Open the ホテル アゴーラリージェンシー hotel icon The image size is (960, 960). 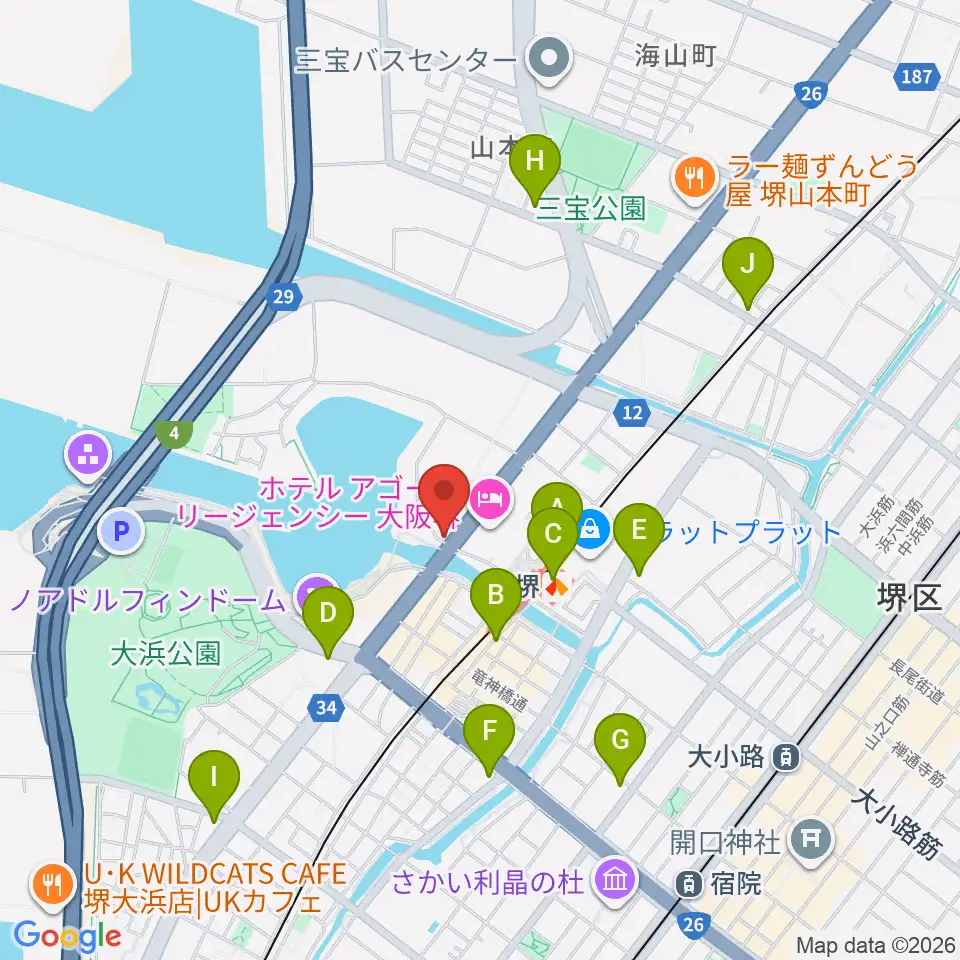tap(492, 501)
